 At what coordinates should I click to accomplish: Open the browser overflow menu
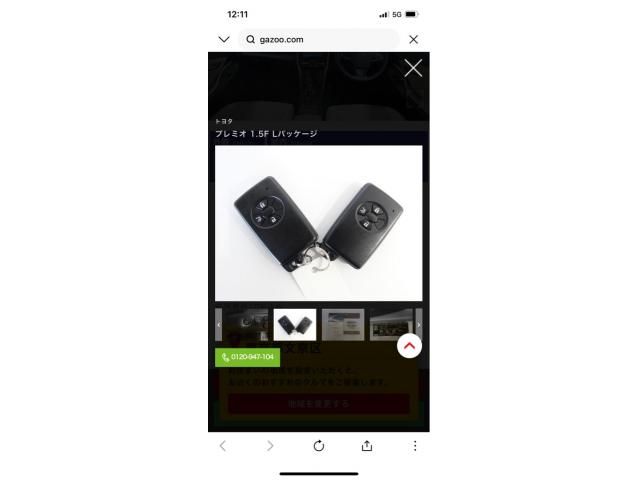pos(414,446)
